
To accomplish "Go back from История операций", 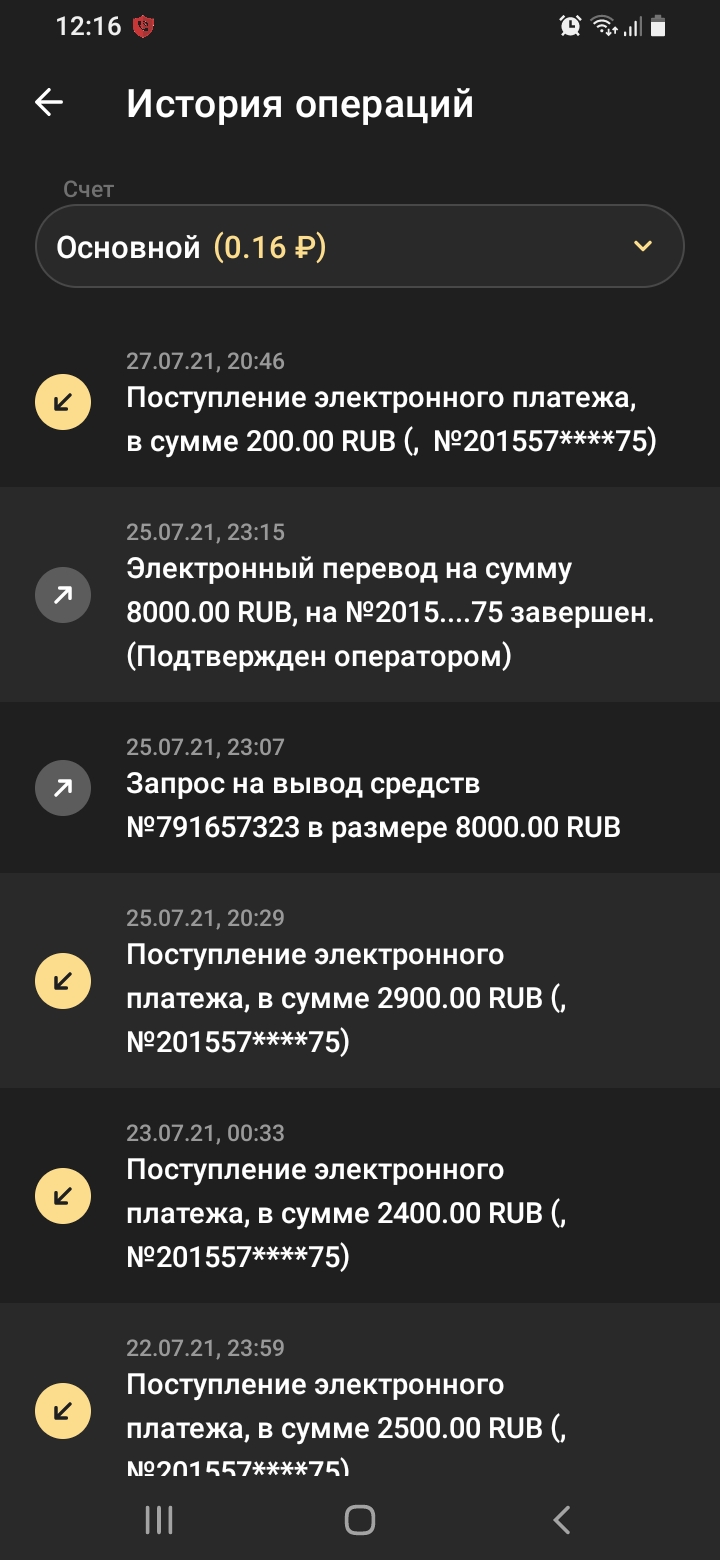I will [x=49, y=103].
